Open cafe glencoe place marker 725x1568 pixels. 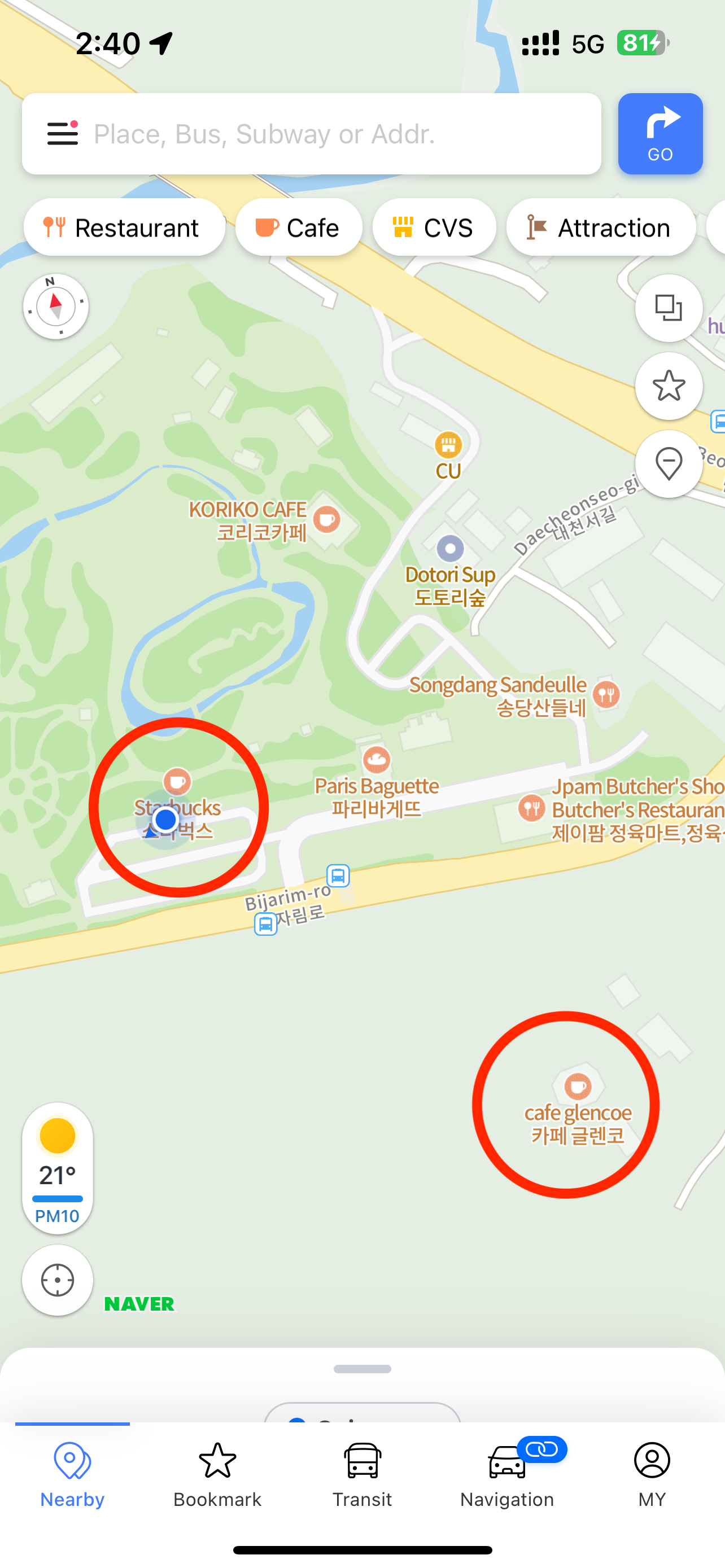click(x=578, y=1087)
